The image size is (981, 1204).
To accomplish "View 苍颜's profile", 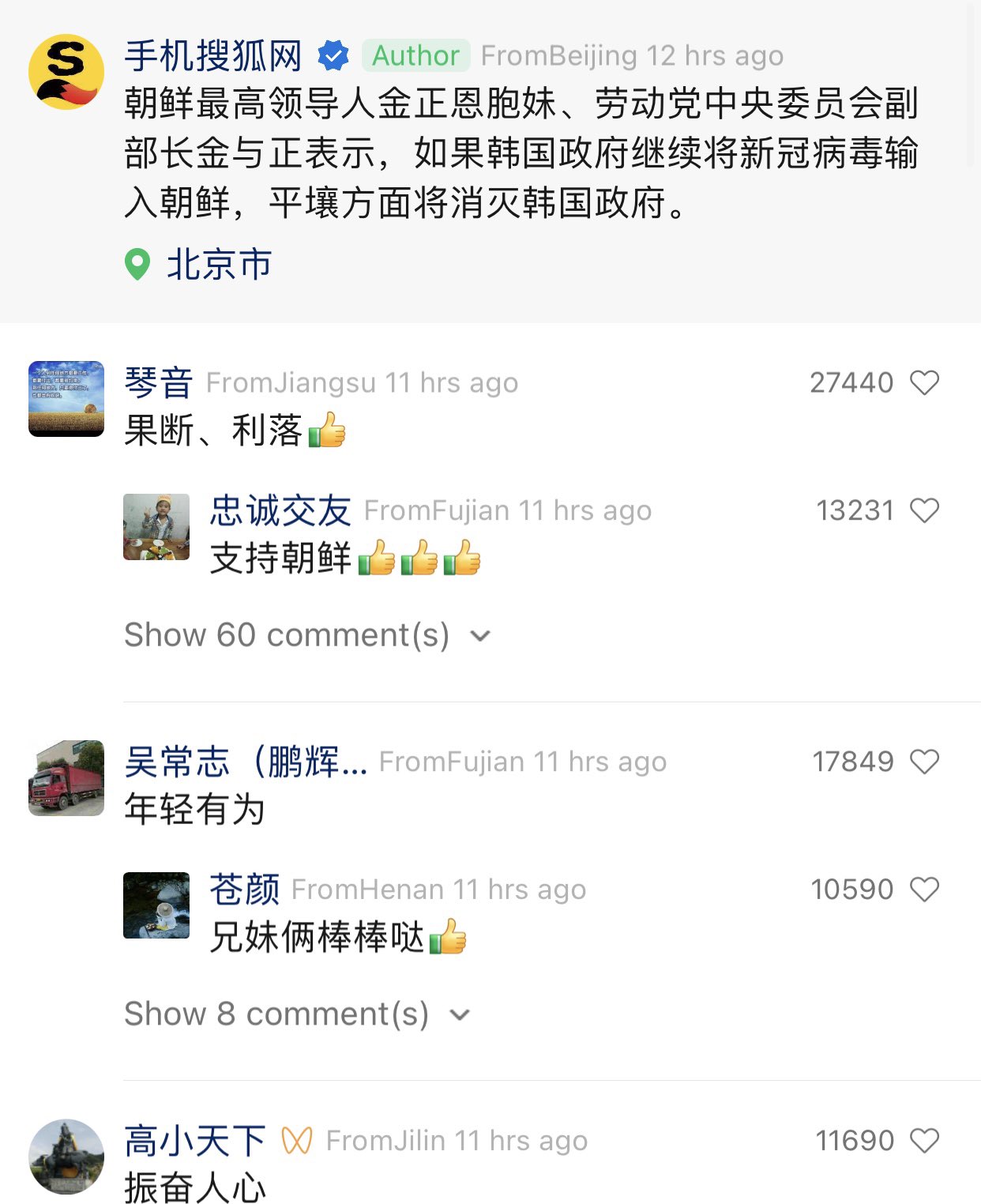I will point(244,890).
